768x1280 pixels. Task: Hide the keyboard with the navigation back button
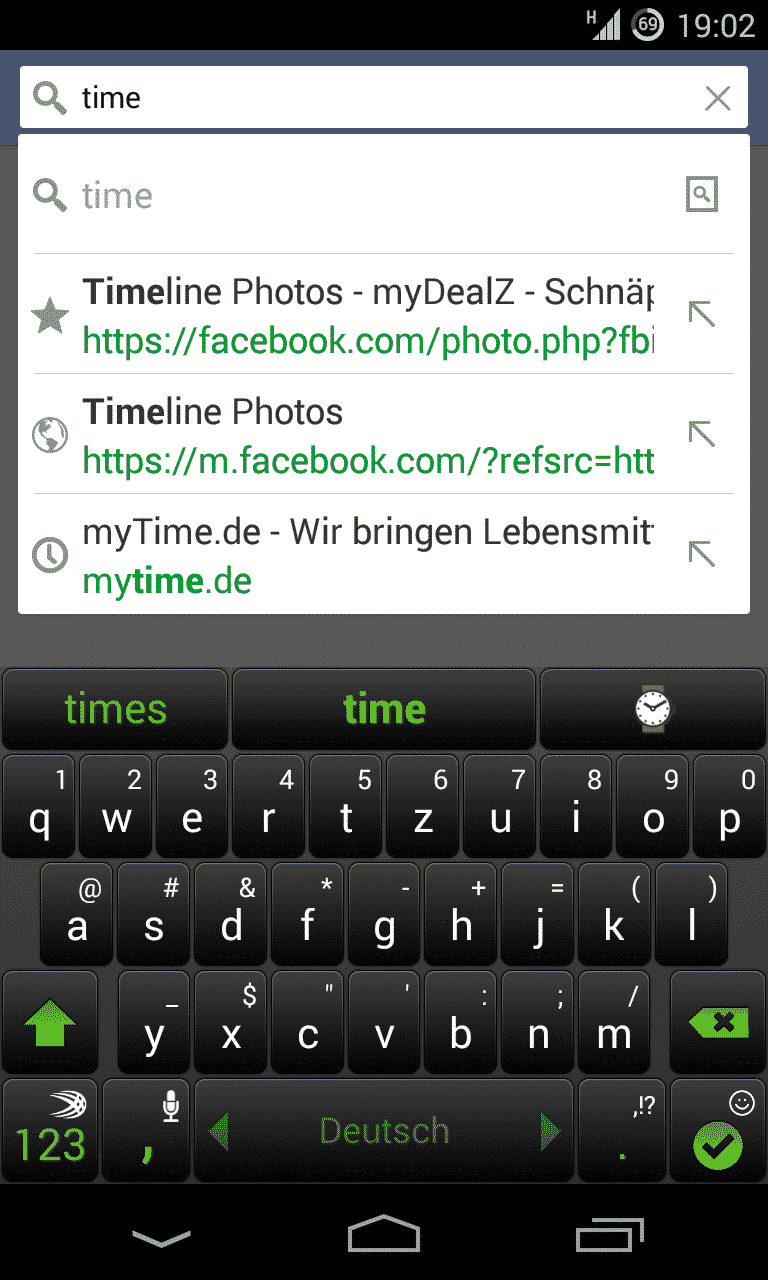(161, 1238)
